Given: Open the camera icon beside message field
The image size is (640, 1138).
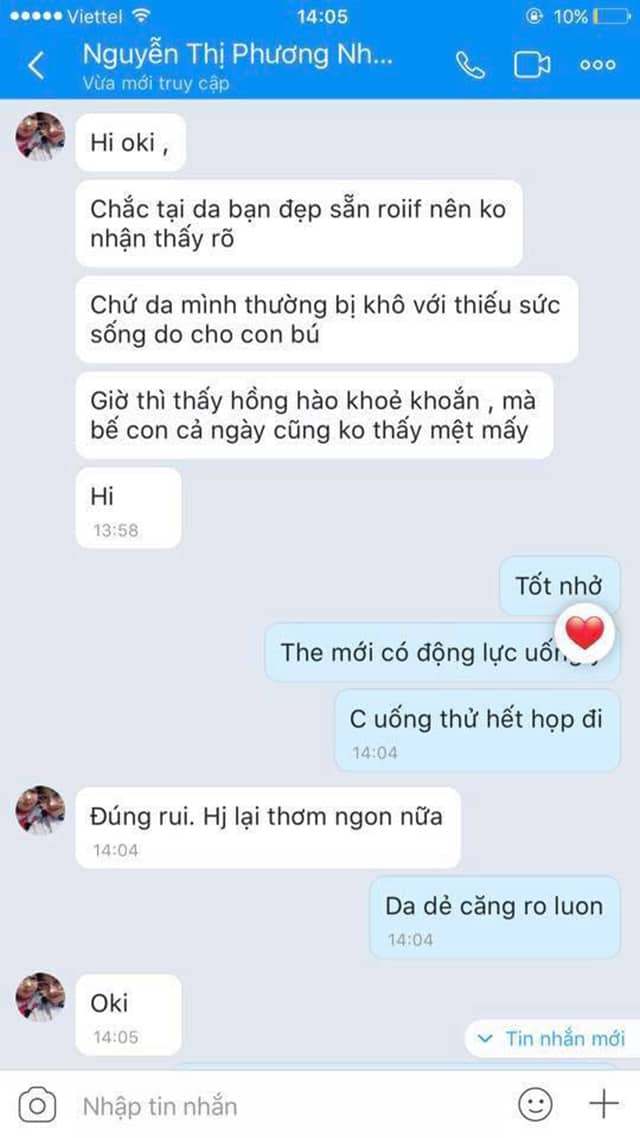Looking at the screenshot, I should pos(37,1105).
